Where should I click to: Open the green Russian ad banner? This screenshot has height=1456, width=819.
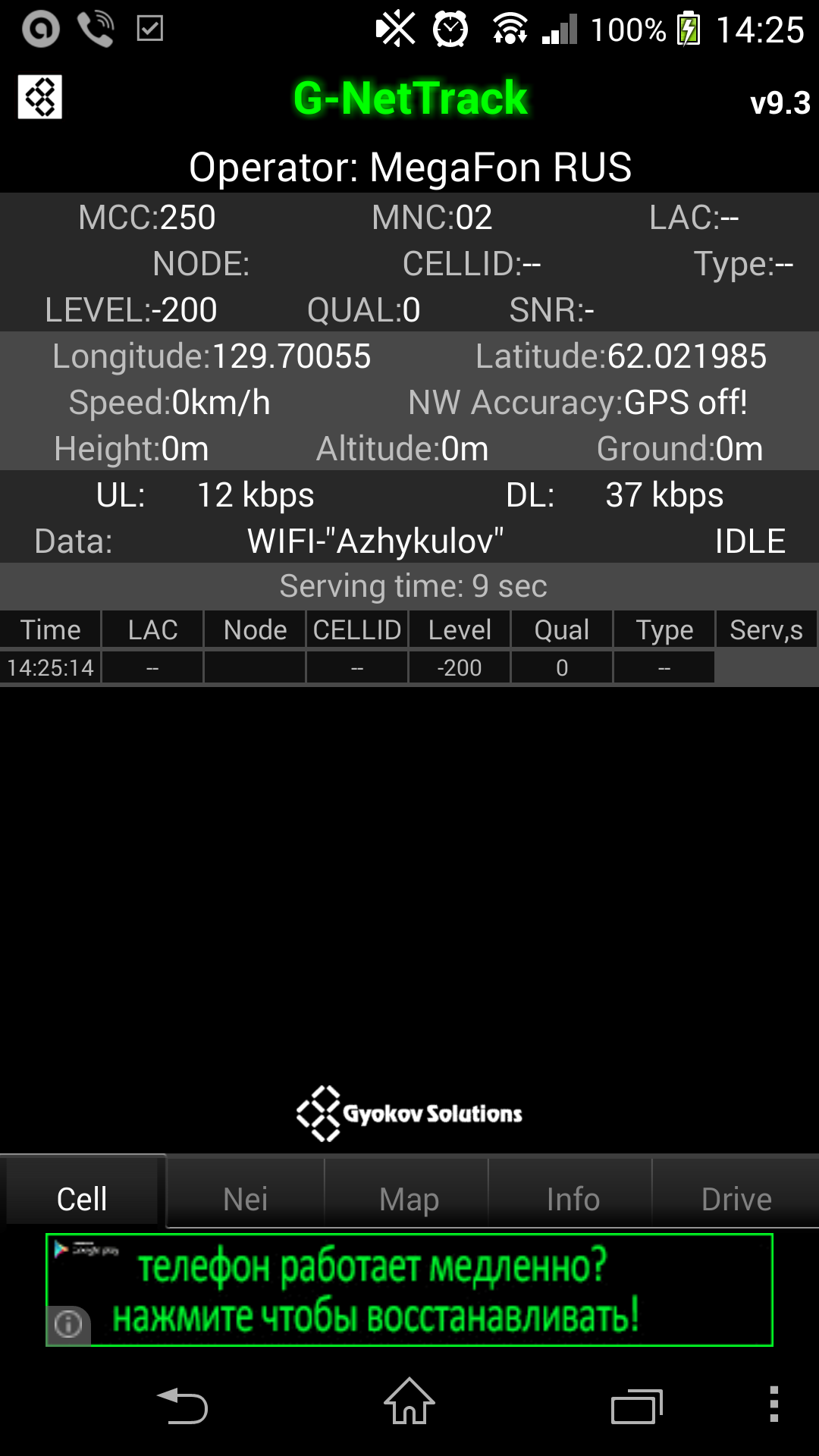point(409,1290)
